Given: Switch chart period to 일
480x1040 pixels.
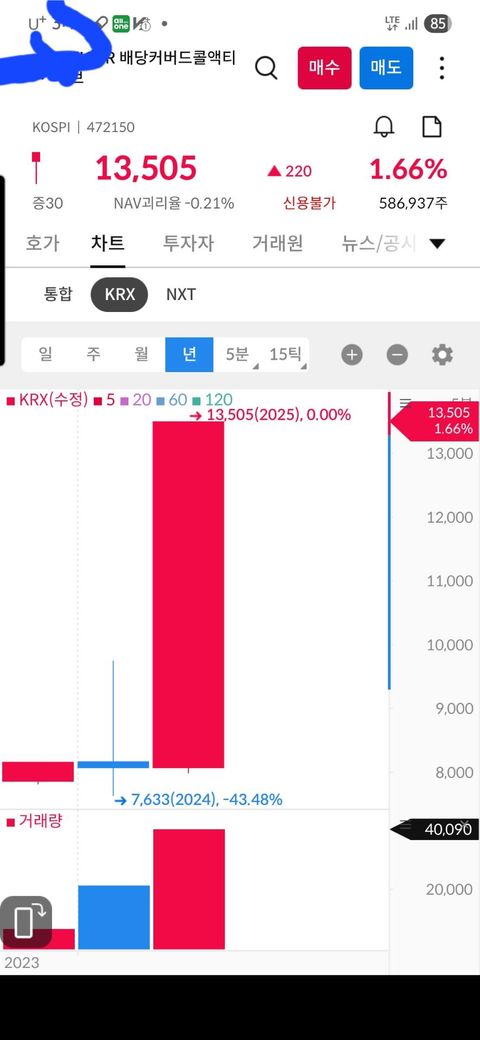Looking at the screenshot, I should [45, 355].
